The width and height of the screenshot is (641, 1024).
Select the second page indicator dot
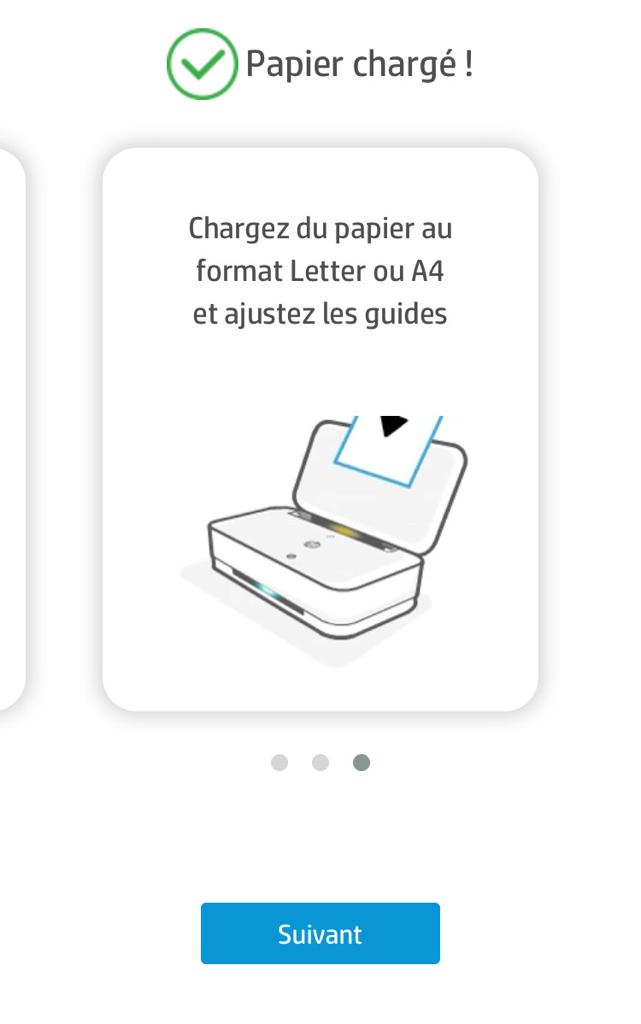click(320, 763)
